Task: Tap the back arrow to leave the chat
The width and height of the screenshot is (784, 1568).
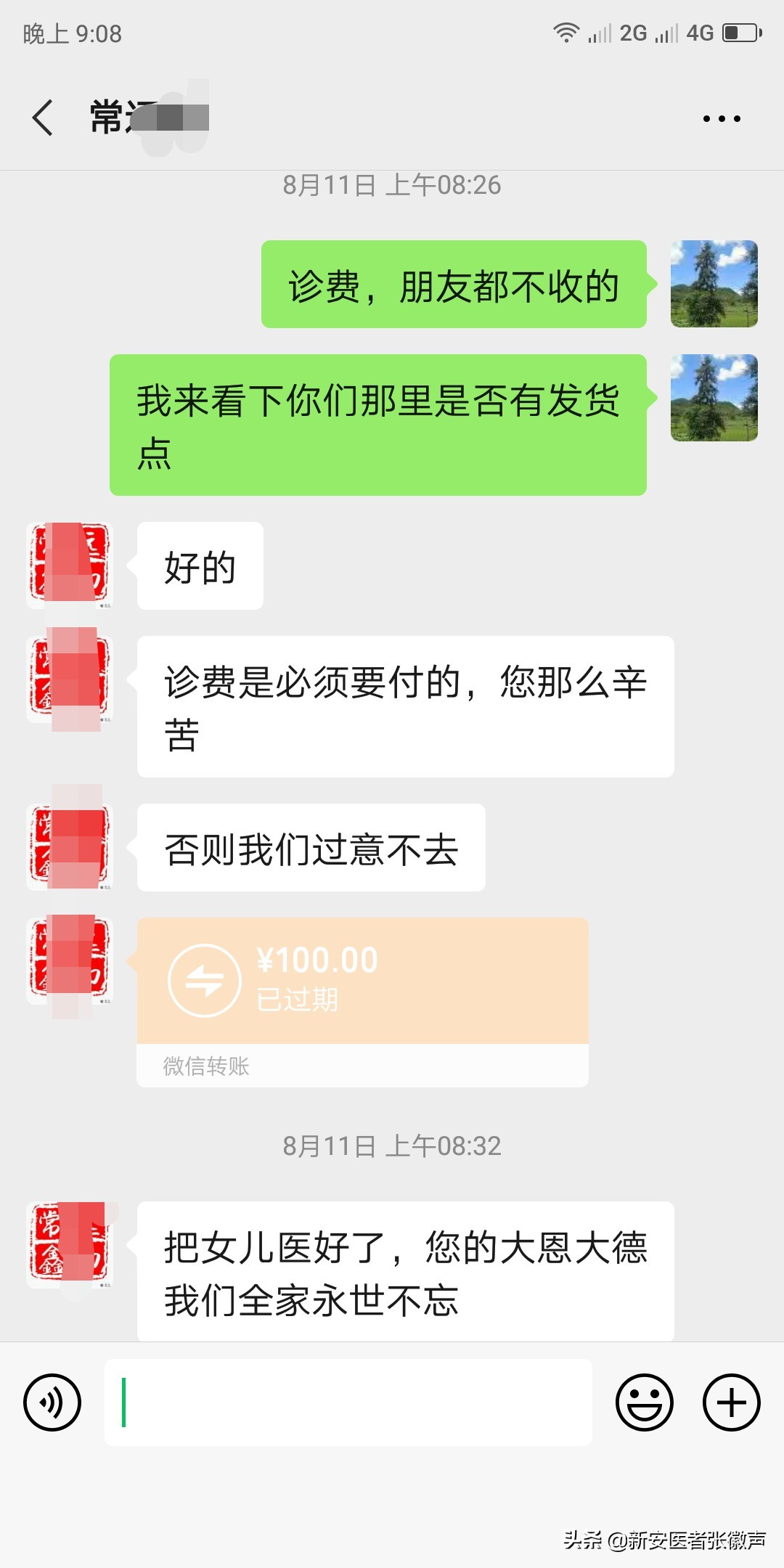Action: pos(41,116)
